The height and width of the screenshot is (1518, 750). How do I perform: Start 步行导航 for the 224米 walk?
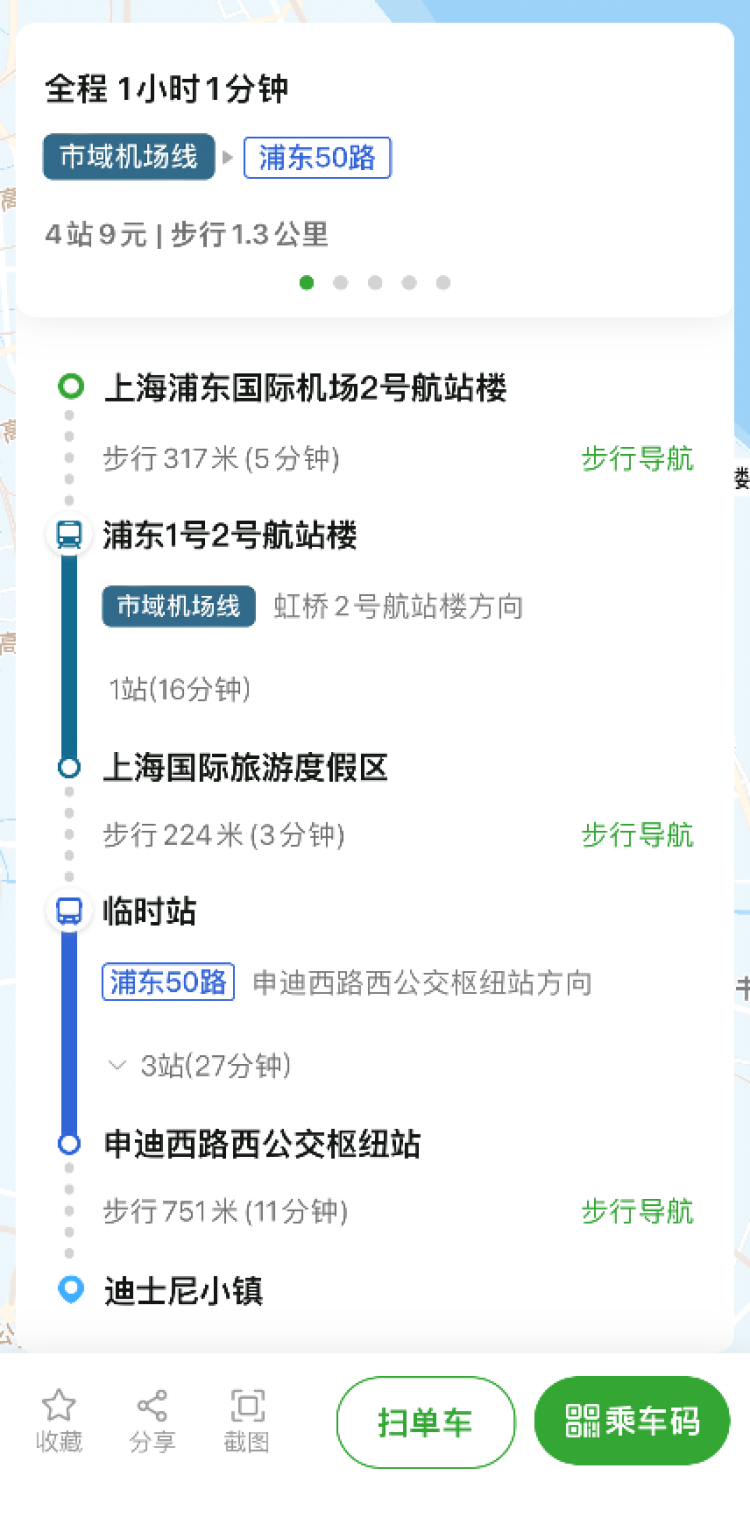[x=637, y=835]
